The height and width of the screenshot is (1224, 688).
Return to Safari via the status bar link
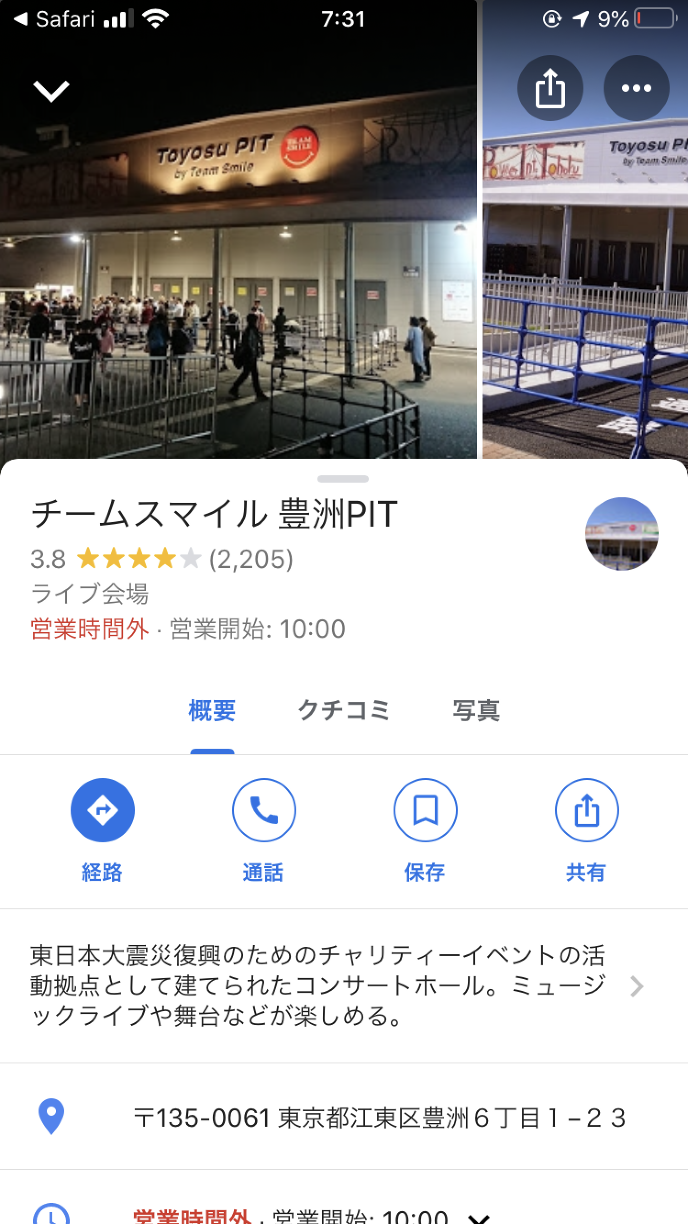[x=53, y=19]
